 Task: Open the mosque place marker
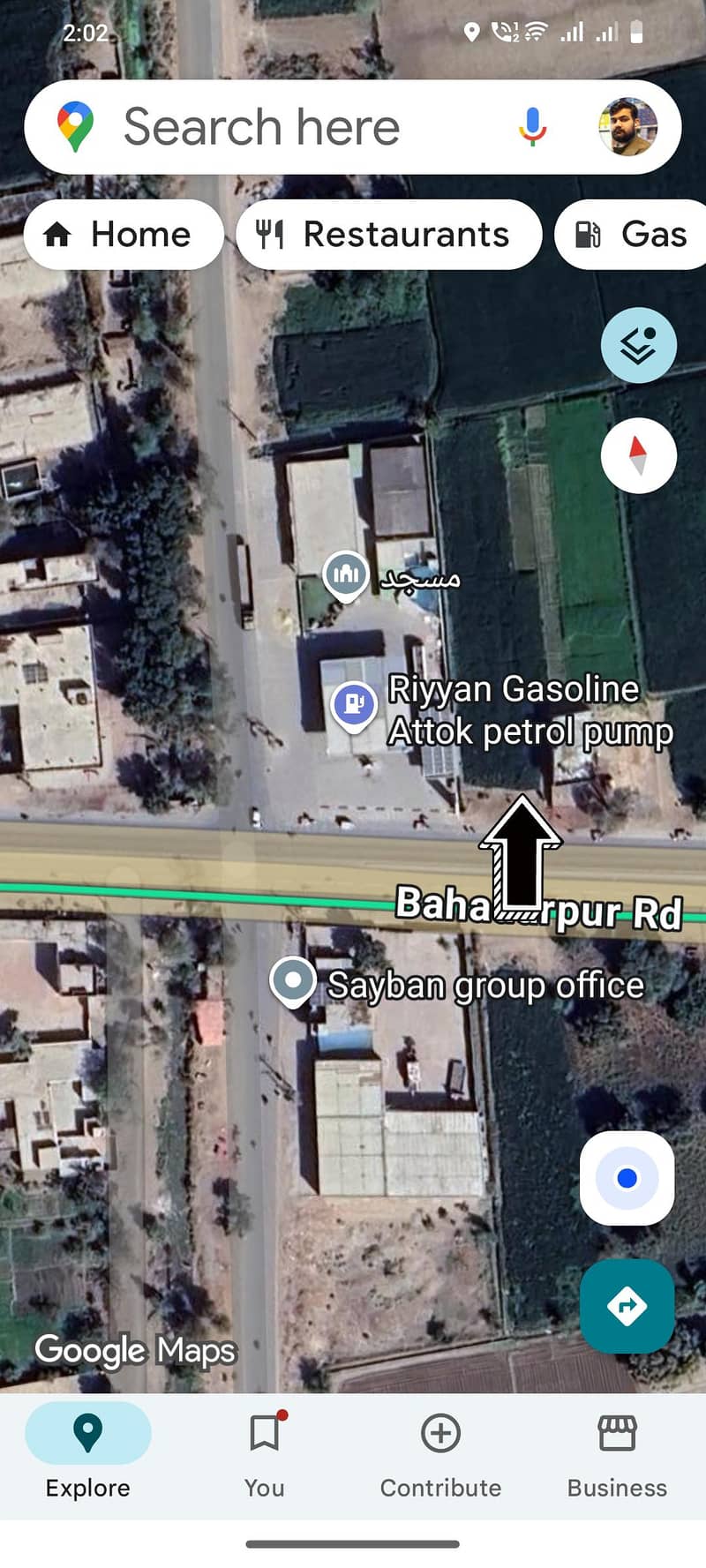[345, 574]
